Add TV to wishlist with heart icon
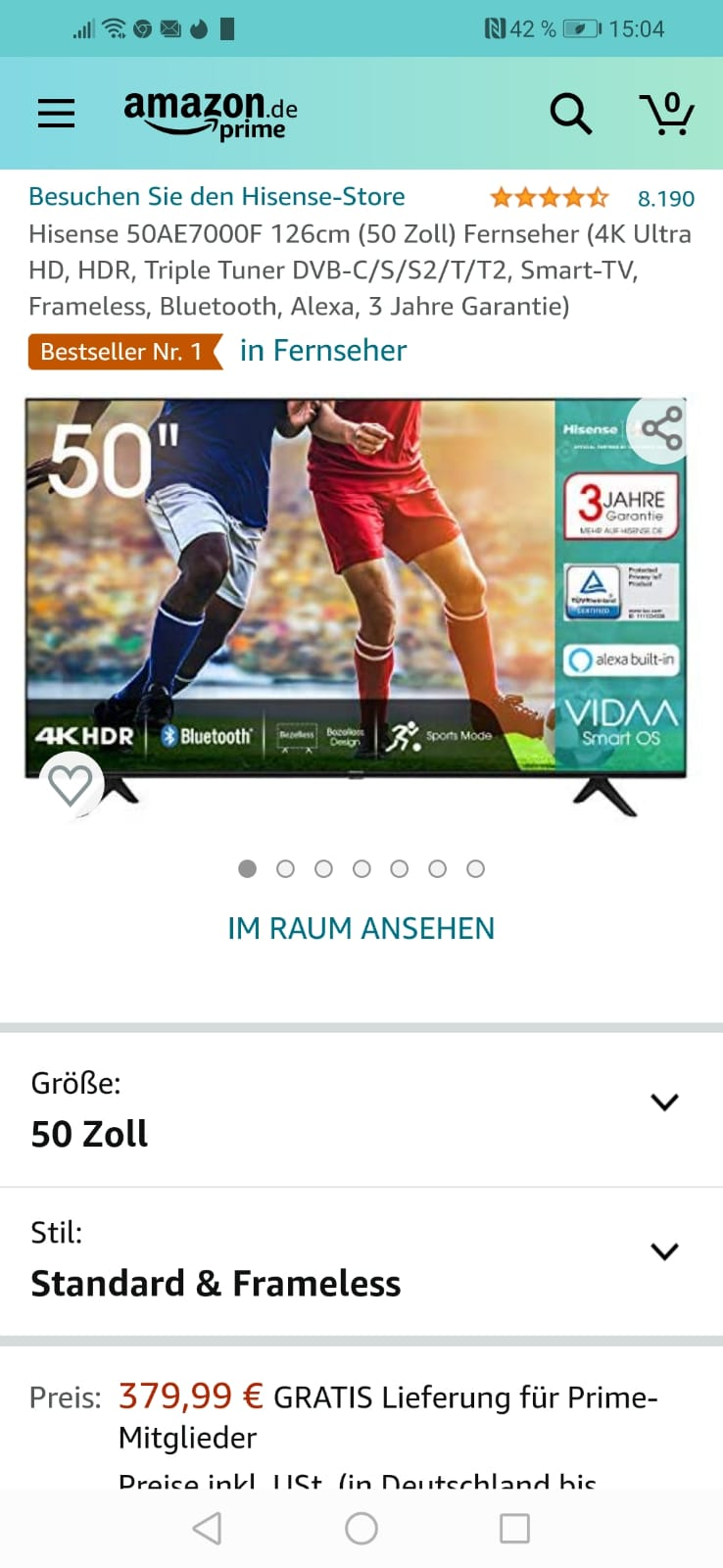 pyautogui.click(x=71, y=785)
